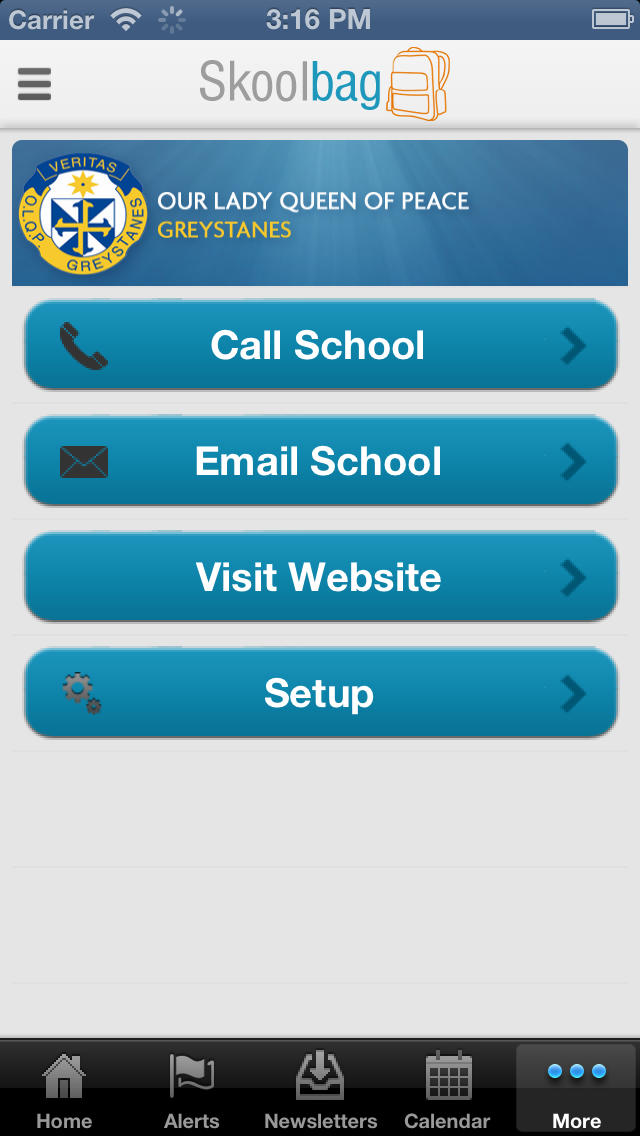Open Email School
Image resolution: width=640 pixels, height=1136 pixels.
pos(320,461)
